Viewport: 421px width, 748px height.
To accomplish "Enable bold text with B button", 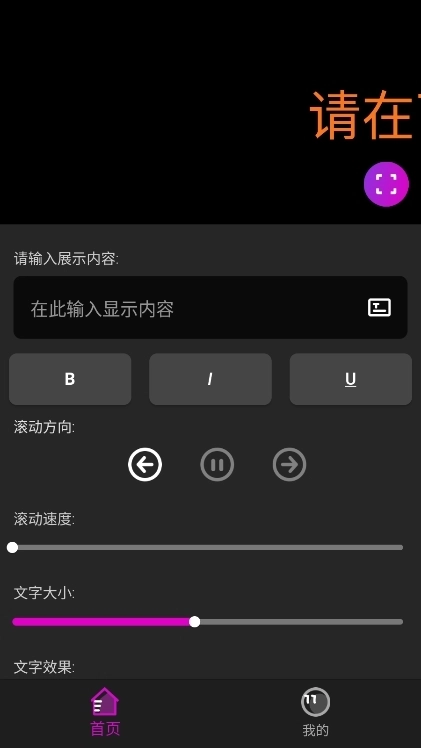I will (x=70, y=379).
